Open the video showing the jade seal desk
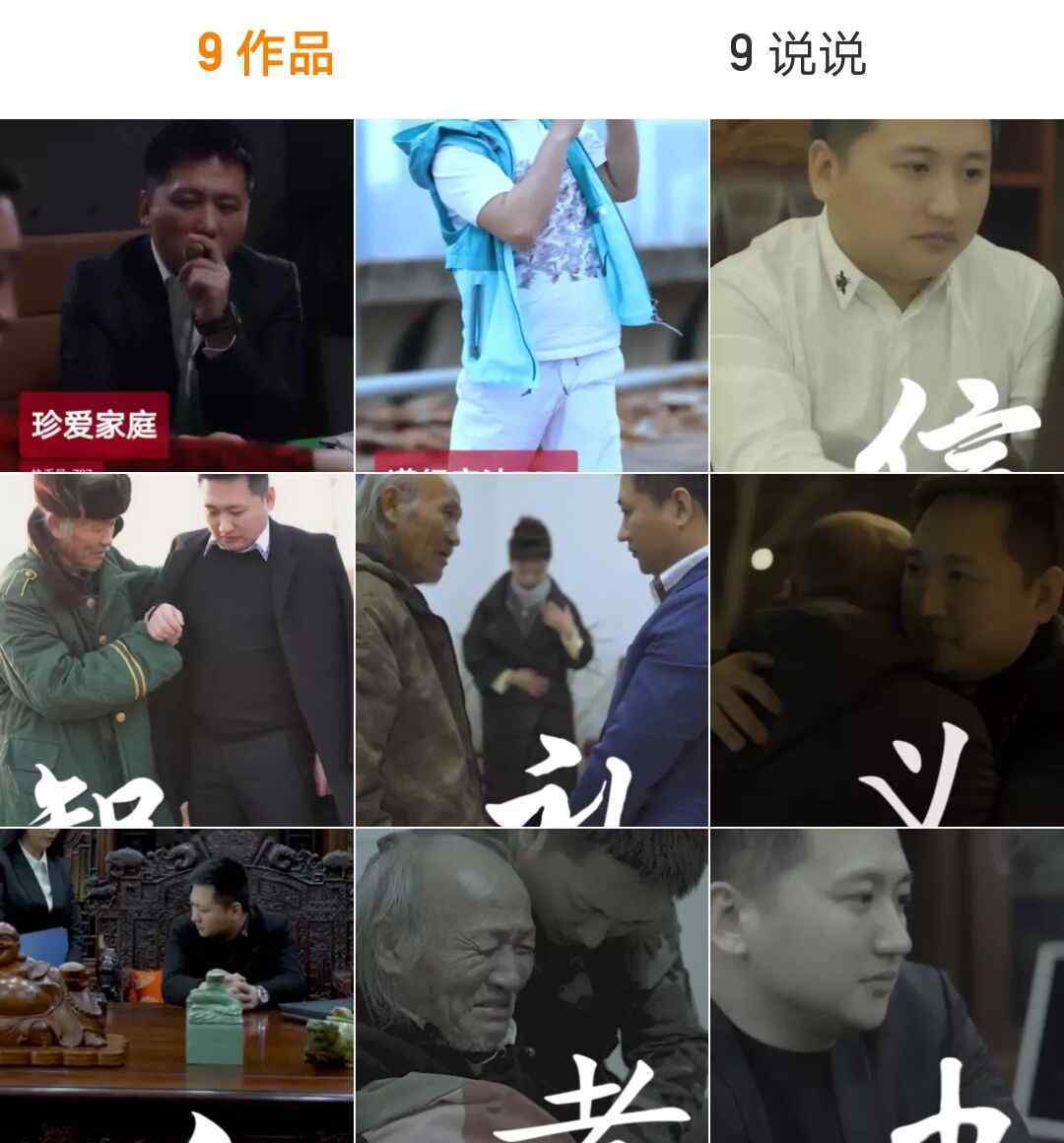The height and width of the screenshot is (1143, 1064). point(176,985)
